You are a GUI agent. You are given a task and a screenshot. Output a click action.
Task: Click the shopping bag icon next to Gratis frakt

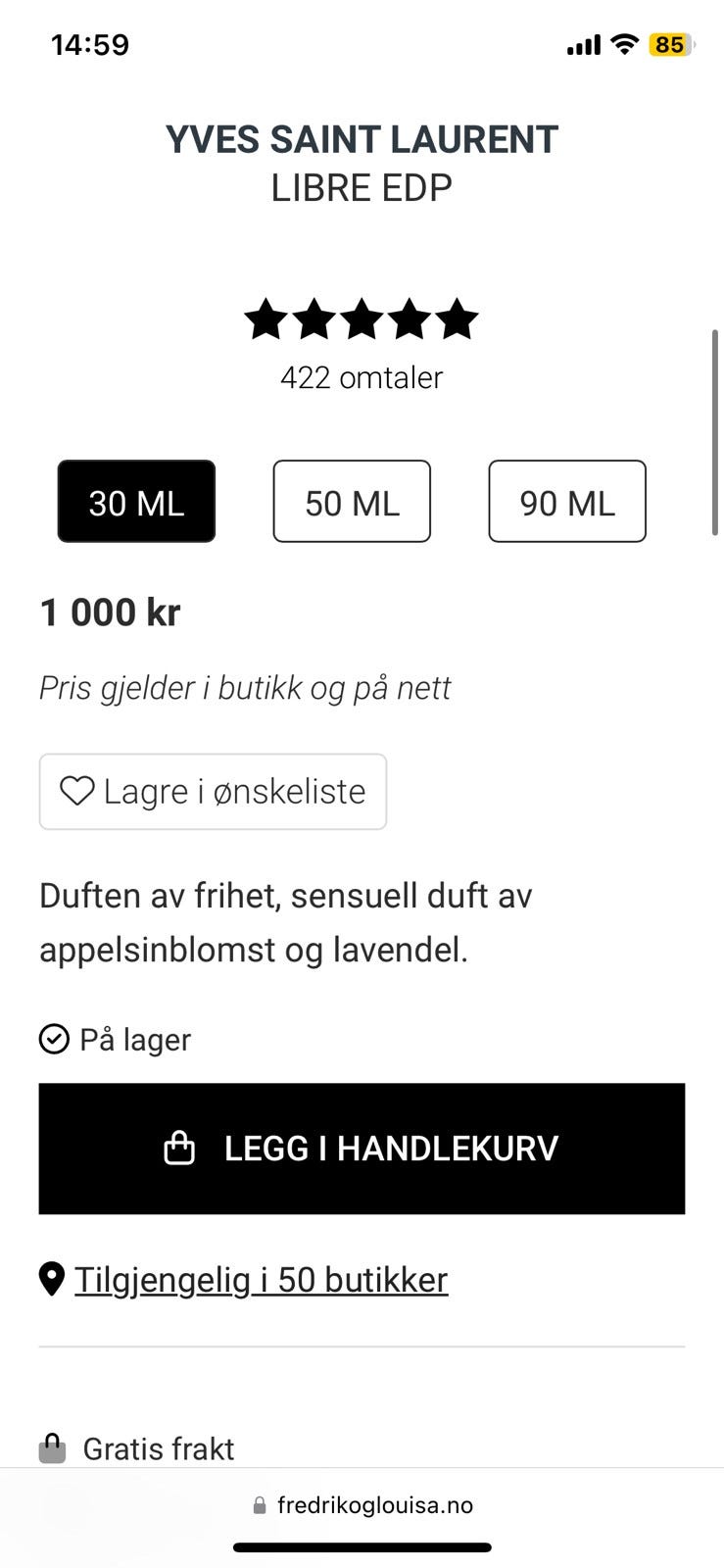[51, 1447]
